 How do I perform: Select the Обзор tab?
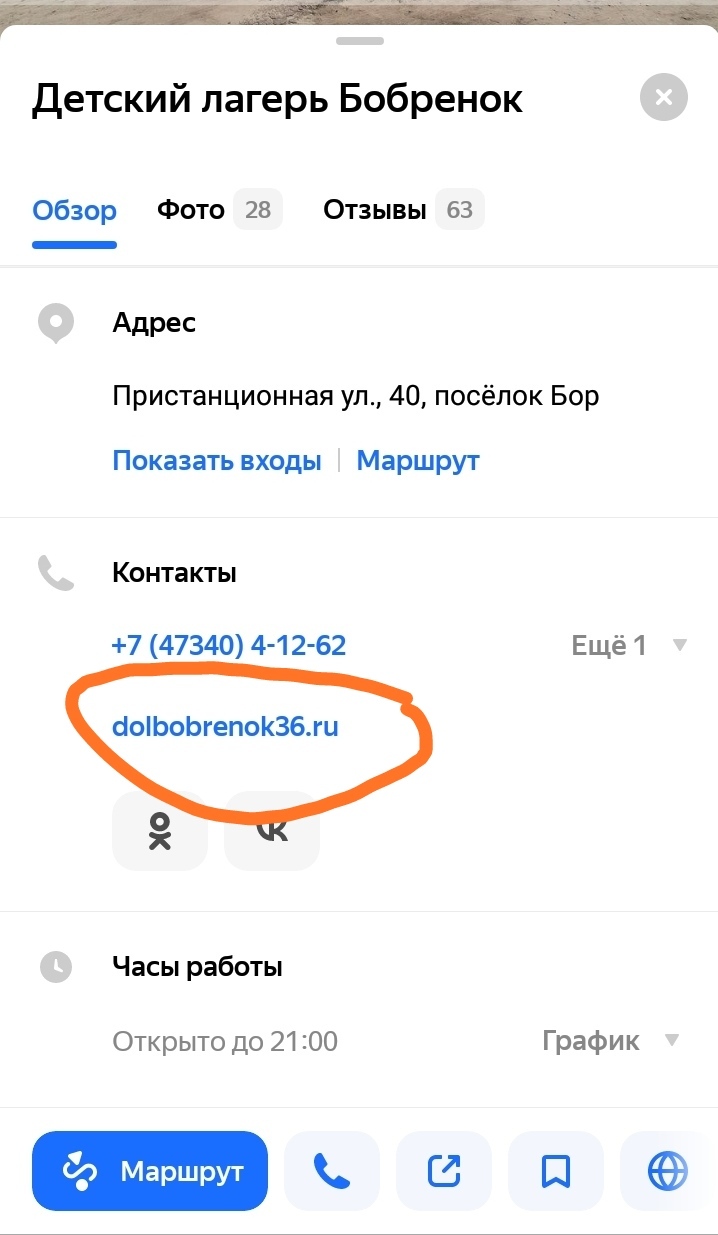coord(75,211)
